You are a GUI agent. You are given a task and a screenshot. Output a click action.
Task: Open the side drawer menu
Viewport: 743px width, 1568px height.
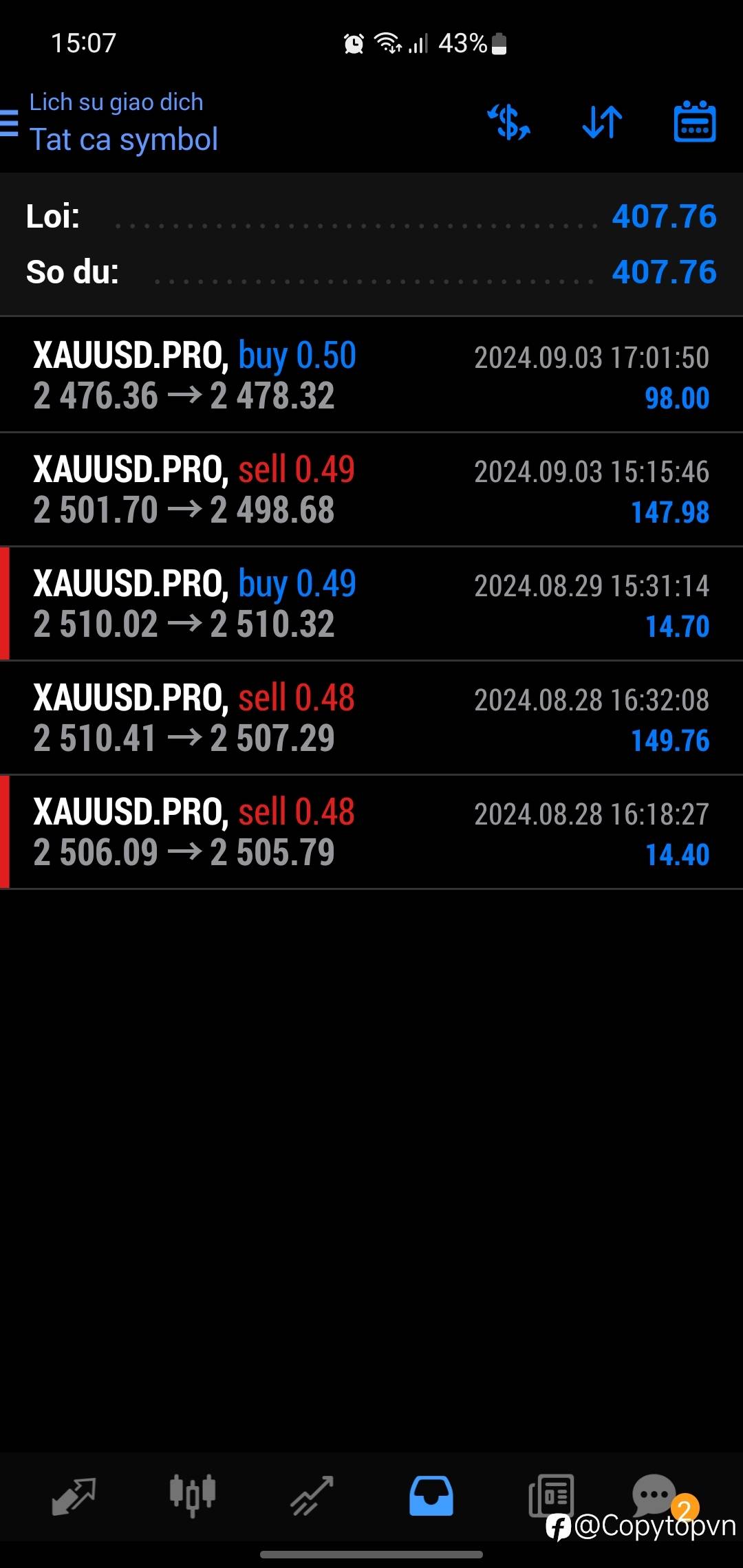tap(10, 124)
